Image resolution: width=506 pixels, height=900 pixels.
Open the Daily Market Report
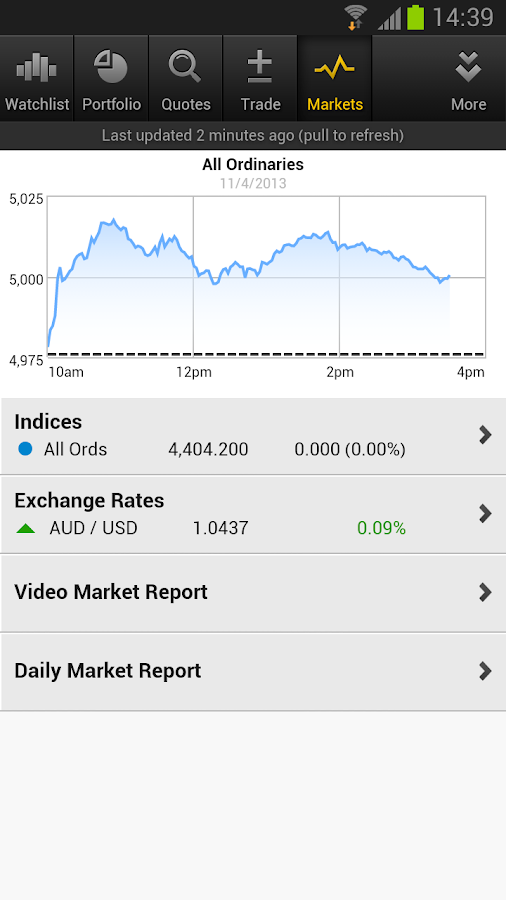(x=253, y=672)
